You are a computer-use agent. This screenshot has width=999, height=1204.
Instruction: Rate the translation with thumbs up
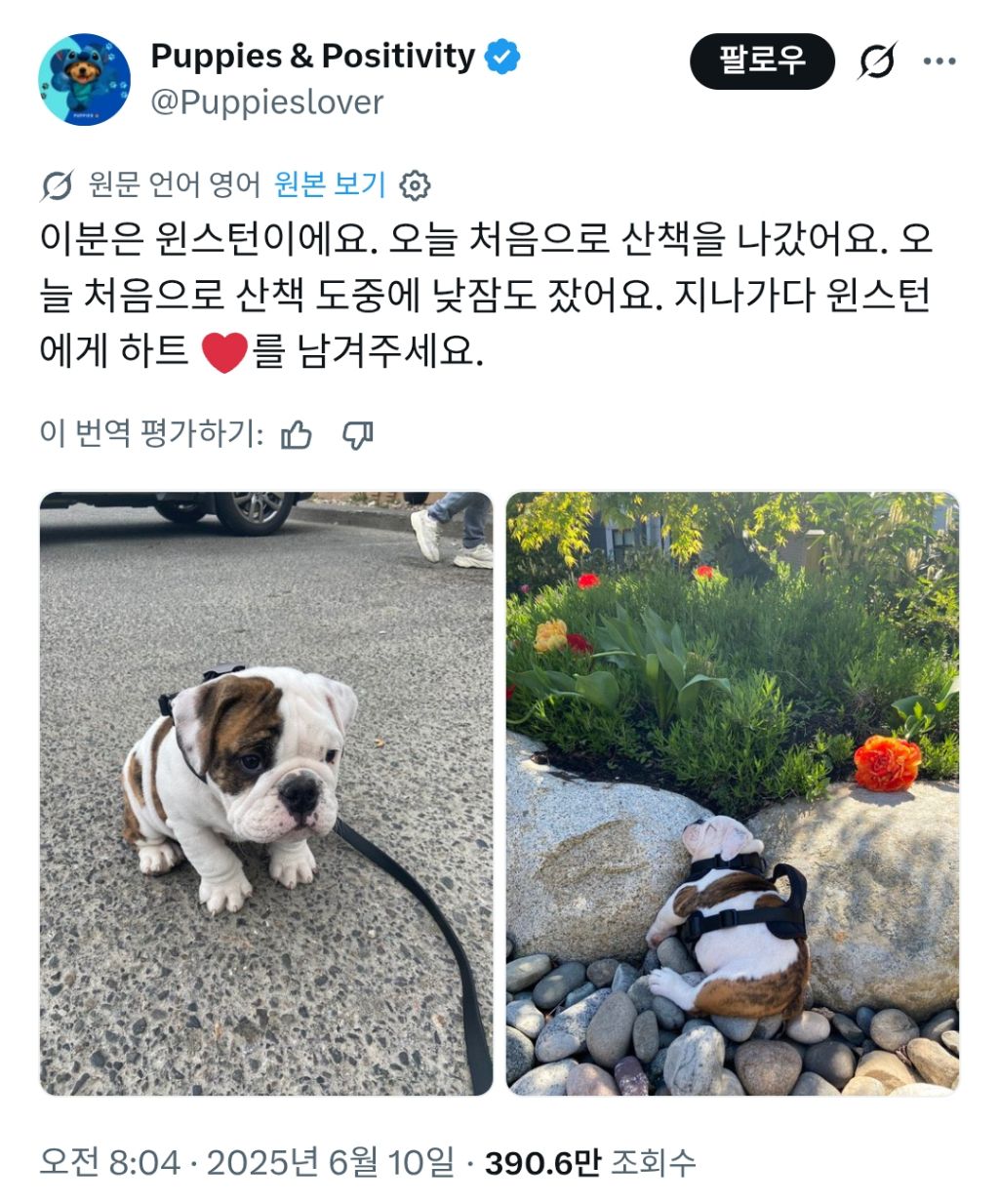pyautogui.click(x=297, y=434)
